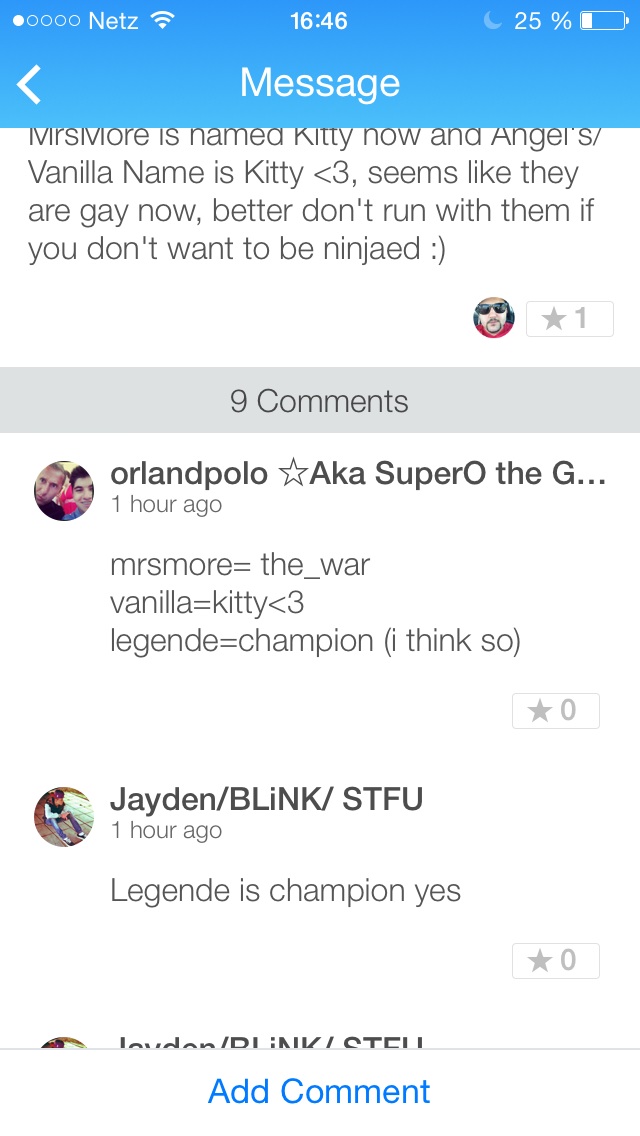
Task: Star the 'Legende is champion yes' comment
Action: pyautogui.click(x=555, y=961)
